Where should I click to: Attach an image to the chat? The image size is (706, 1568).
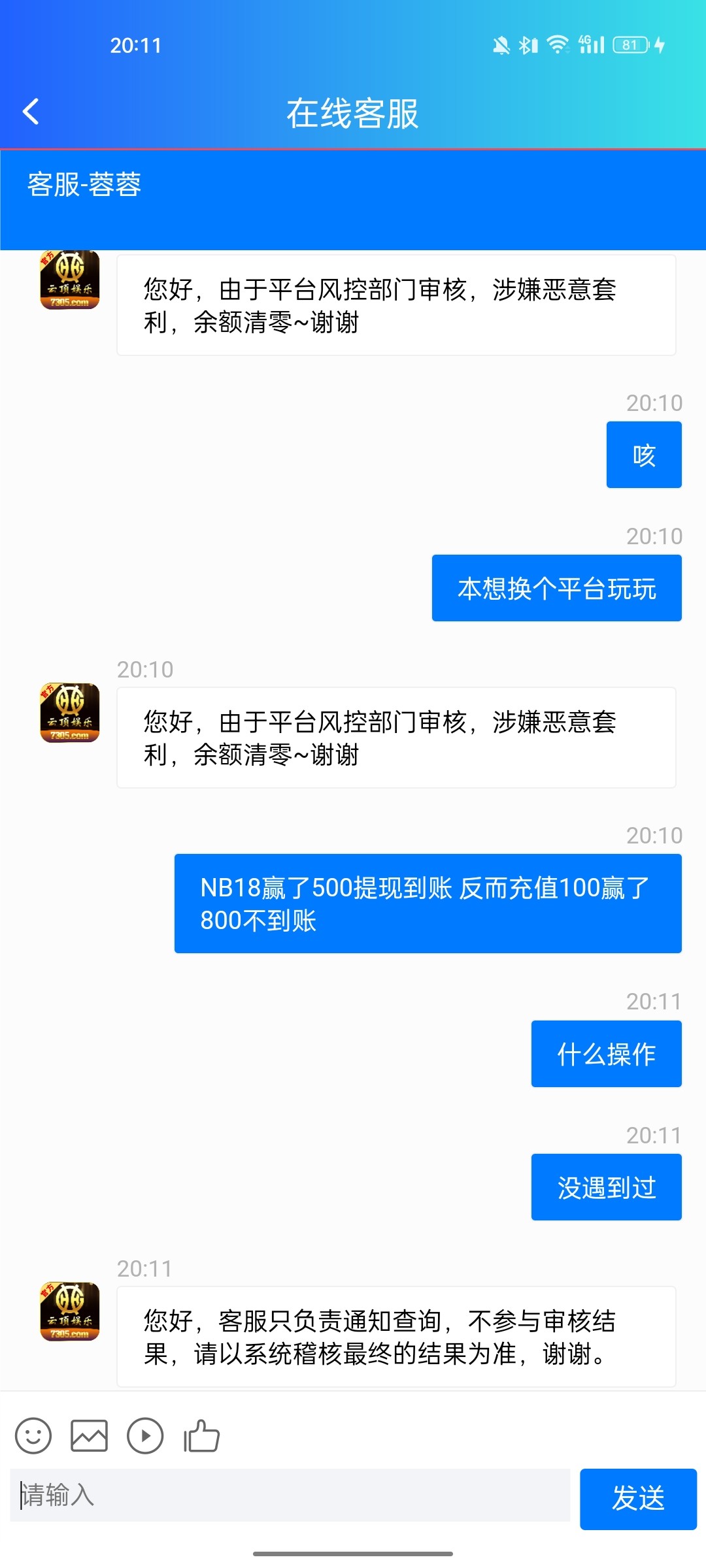coord(89,1435)
